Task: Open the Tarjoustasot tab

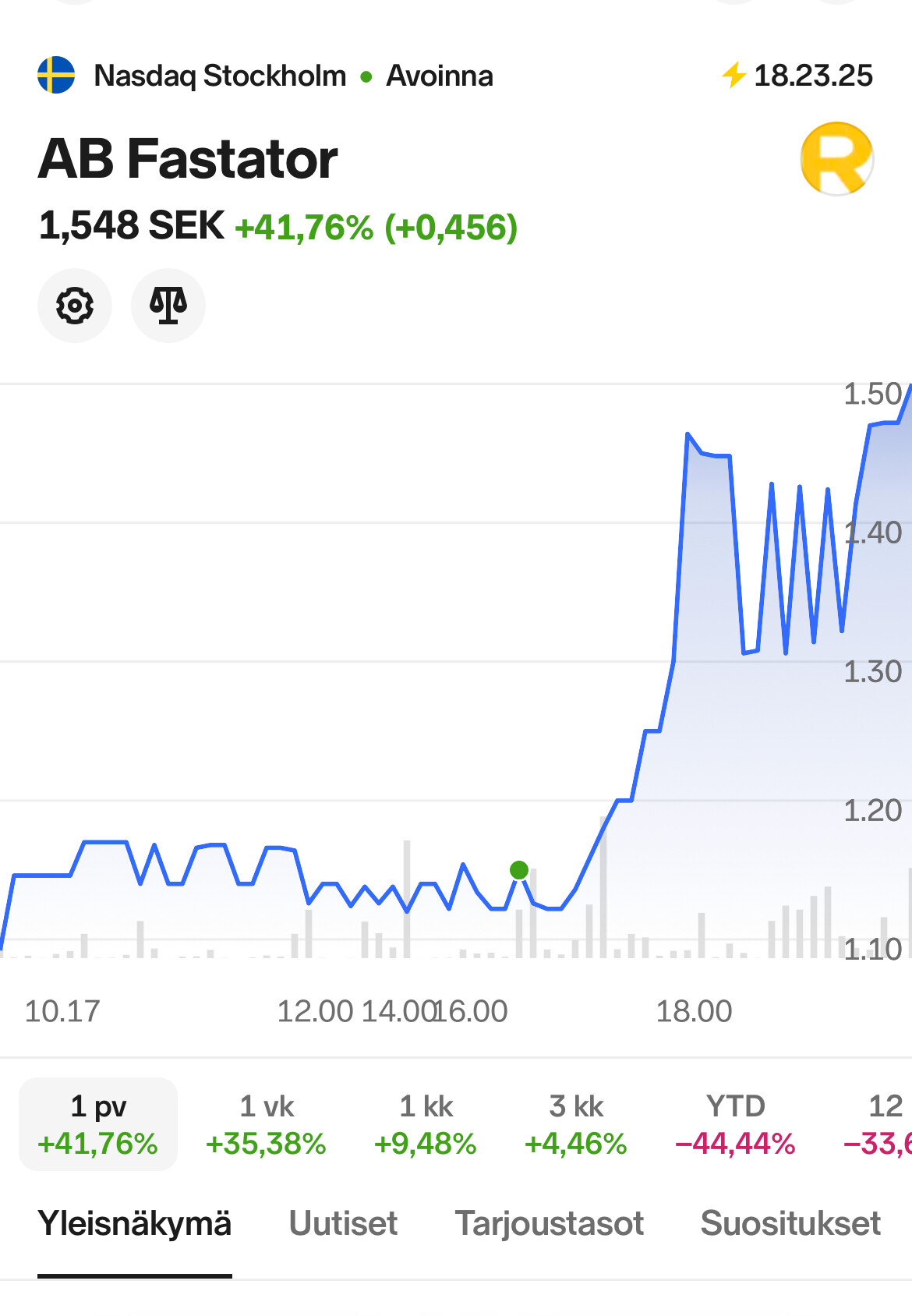Action: (550, 1223)
